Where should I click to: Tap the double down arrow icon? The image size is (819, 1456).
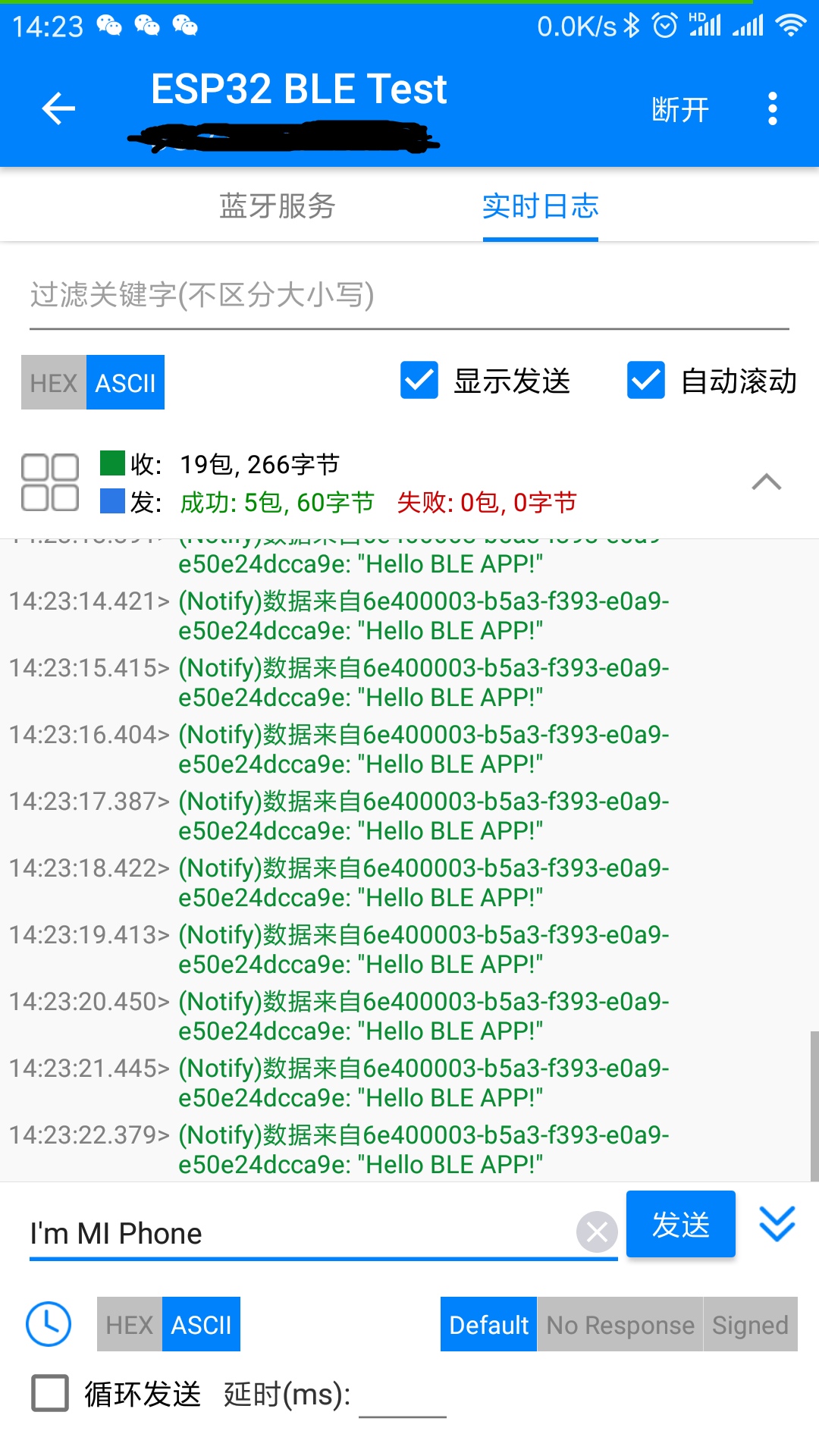[777, 1224]
